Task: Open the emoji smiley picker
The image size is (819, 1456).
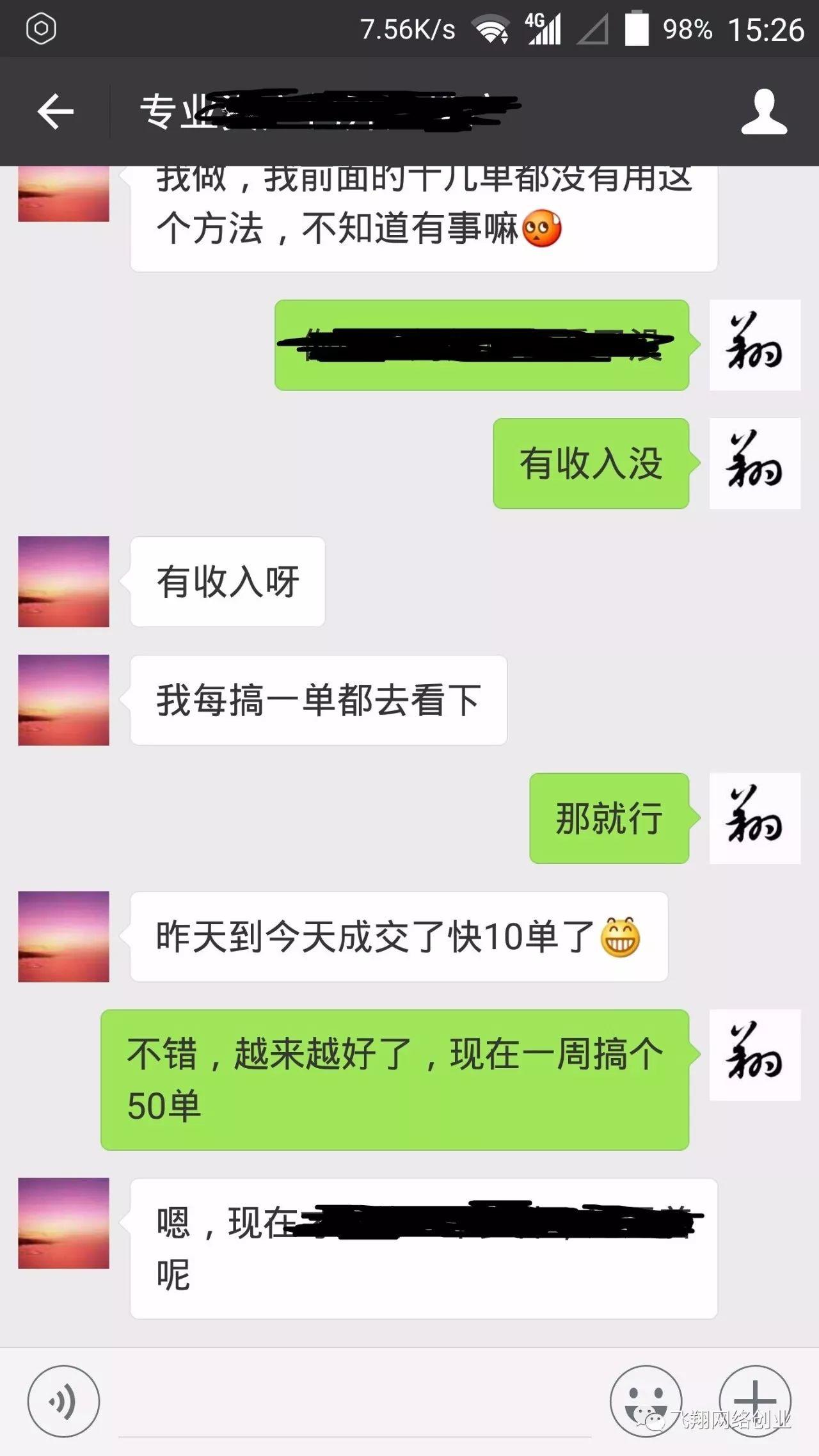Action: point(648,1398)
